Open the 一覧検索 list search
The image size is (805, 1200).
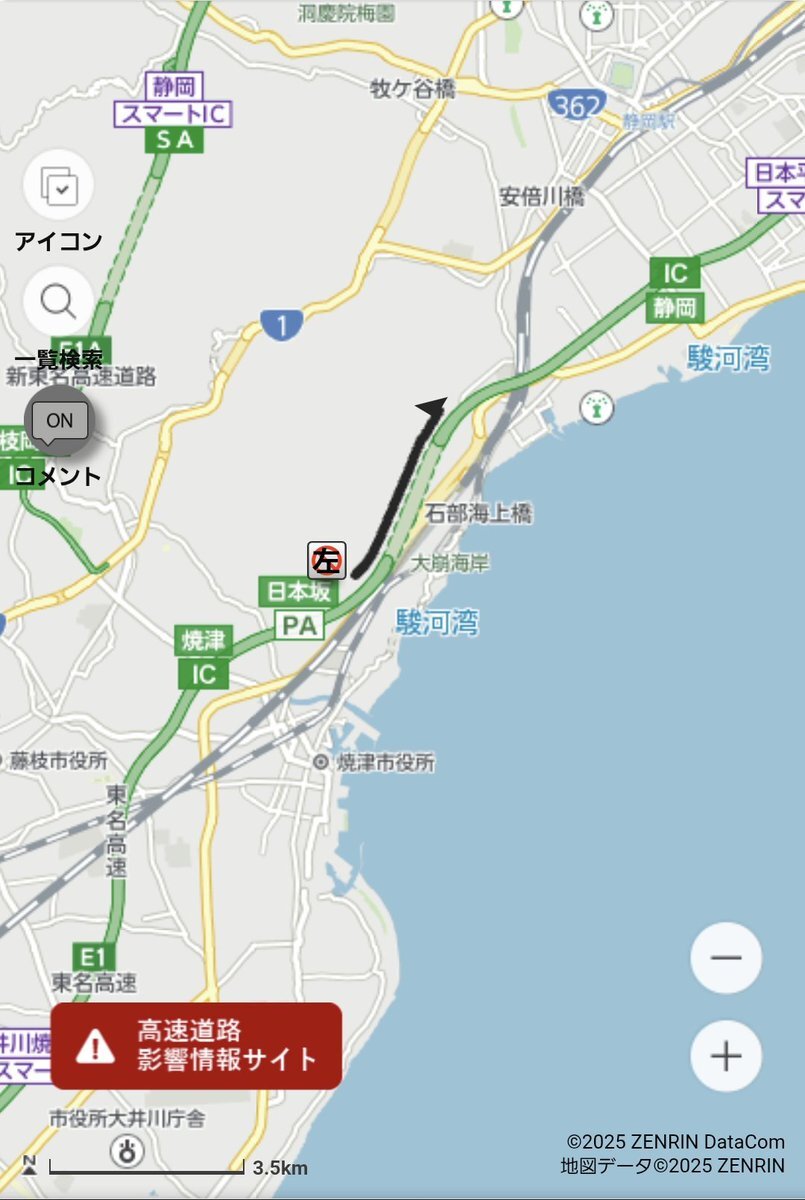(58, 301)
